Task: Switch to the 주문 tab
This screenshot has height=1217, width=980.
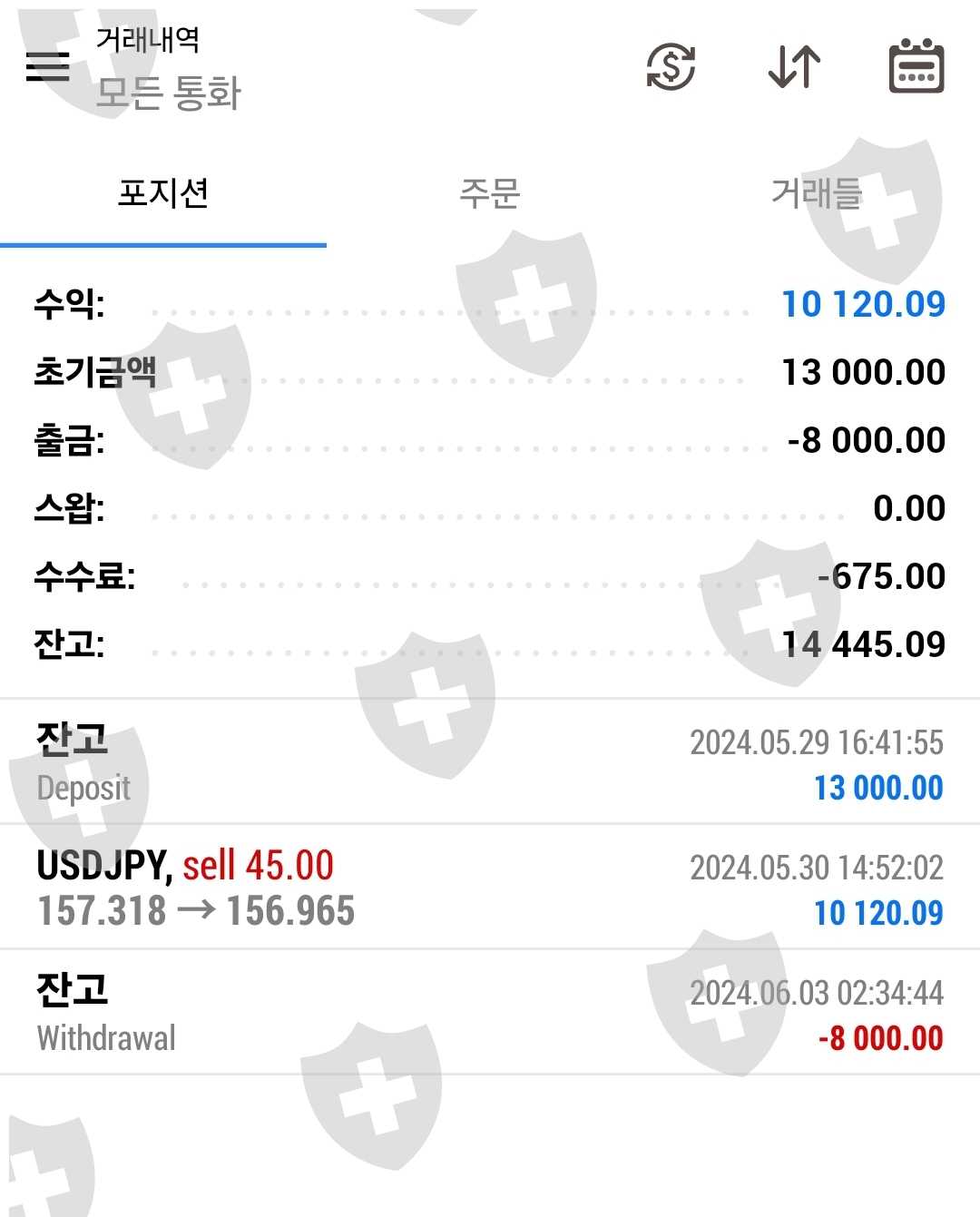Action: point(490,193)
